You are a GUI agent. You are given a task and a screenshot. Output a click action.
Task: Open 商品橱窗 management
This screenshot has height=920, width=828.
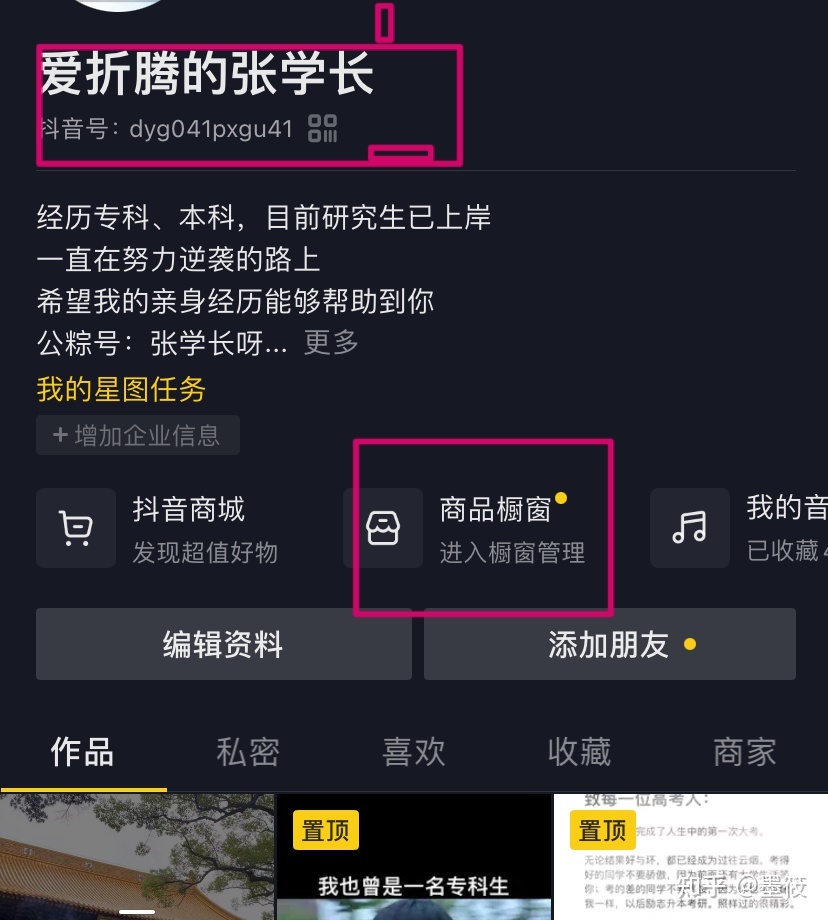[480, 528]
